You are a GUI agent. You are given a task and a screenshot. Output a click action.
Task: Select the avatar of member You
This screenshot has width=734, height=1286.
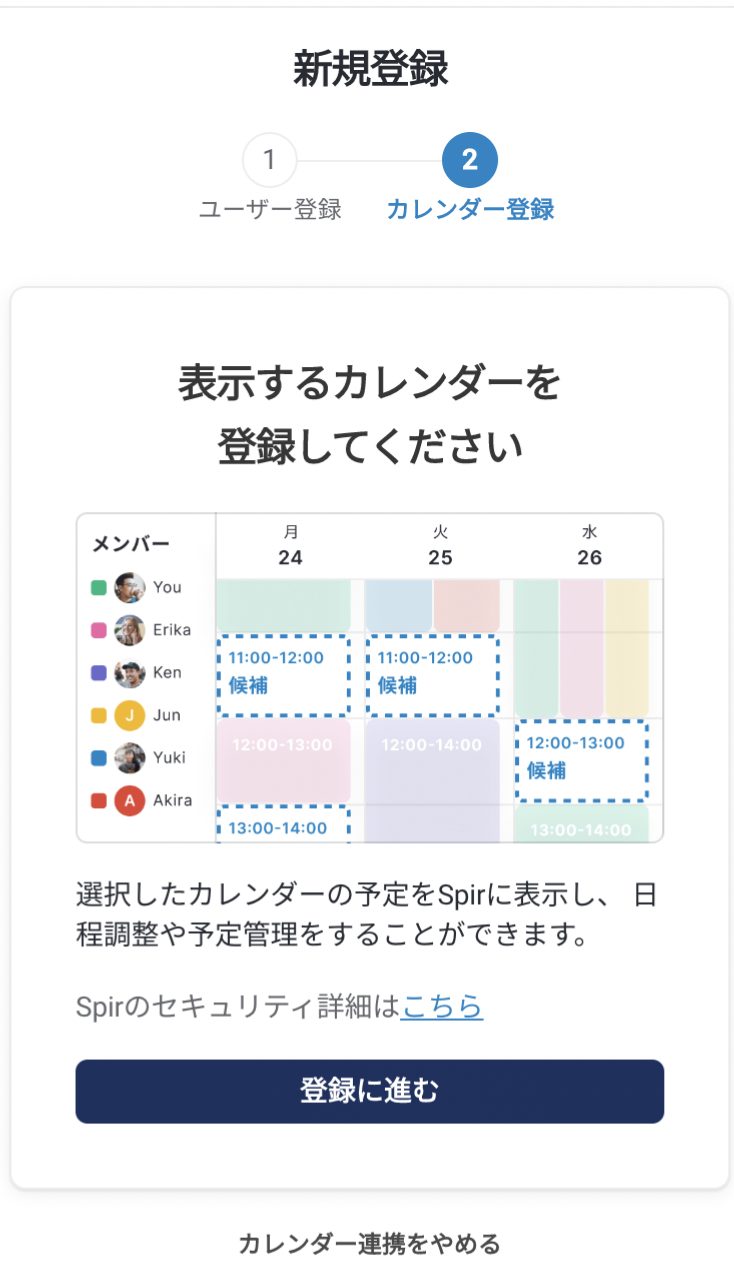[x=129, y=588]
